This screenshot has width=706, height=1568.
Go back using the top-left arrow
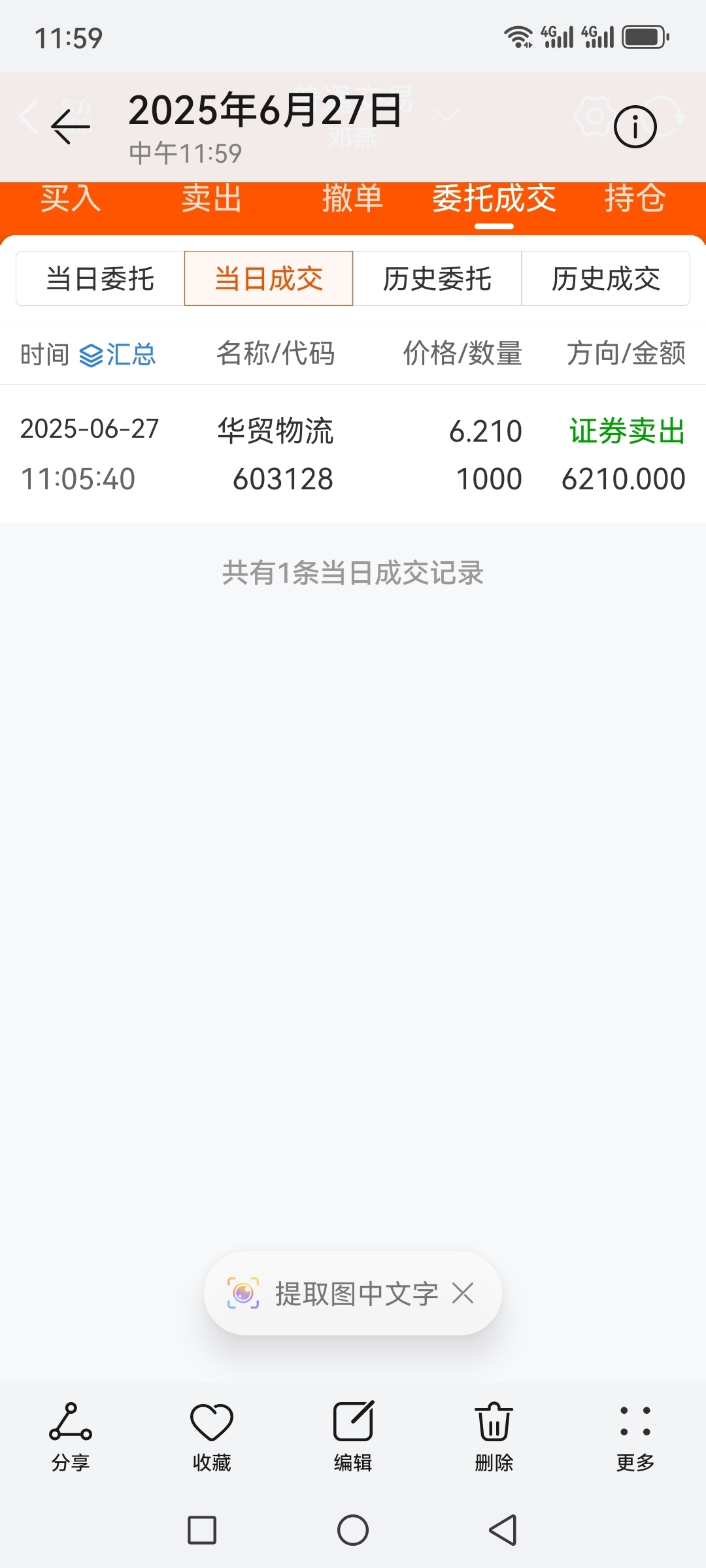pos(71,126)
